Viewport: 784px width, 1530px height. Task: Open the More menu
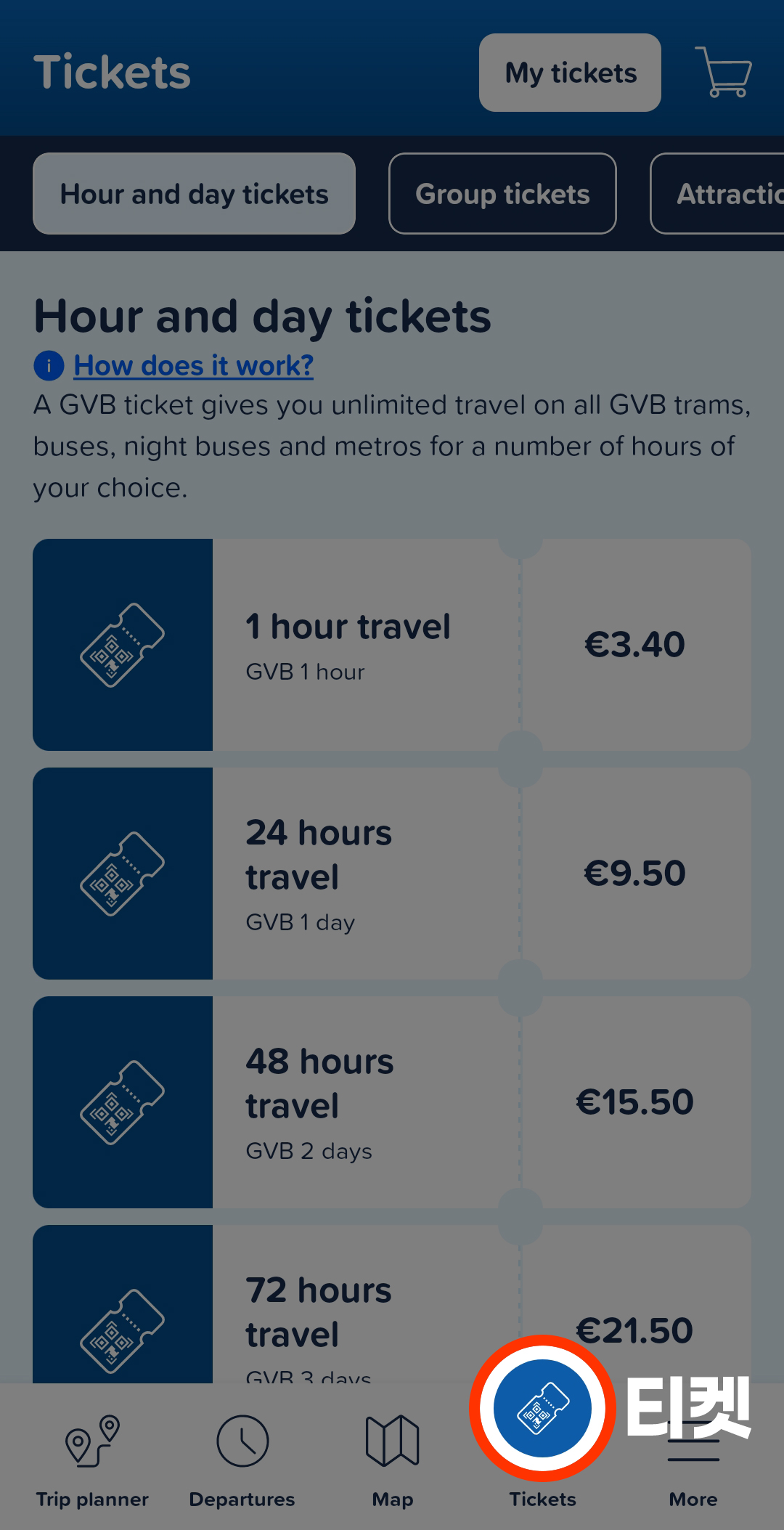coord(693,1474)
